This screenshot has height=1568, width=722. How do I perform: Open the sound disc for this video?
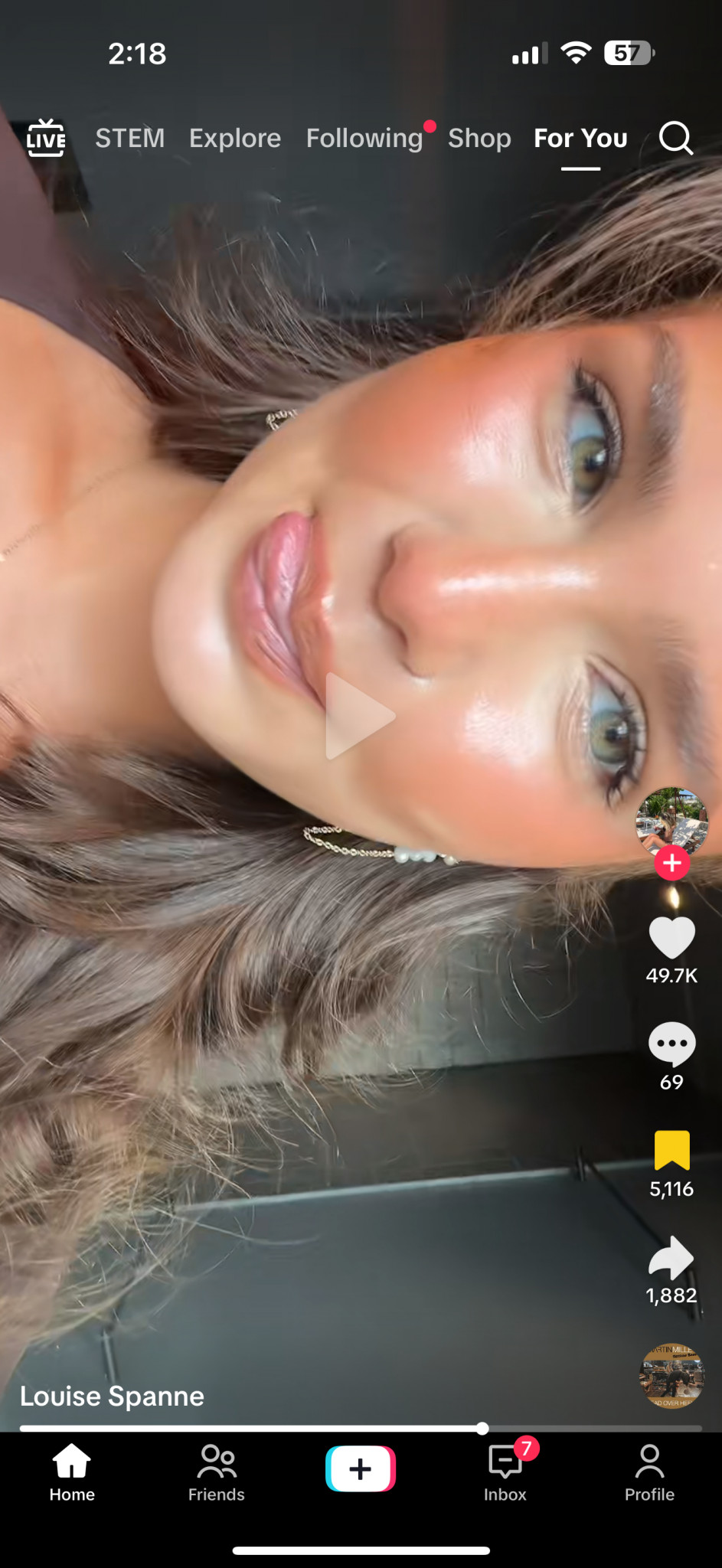(x=671, y=1376)
